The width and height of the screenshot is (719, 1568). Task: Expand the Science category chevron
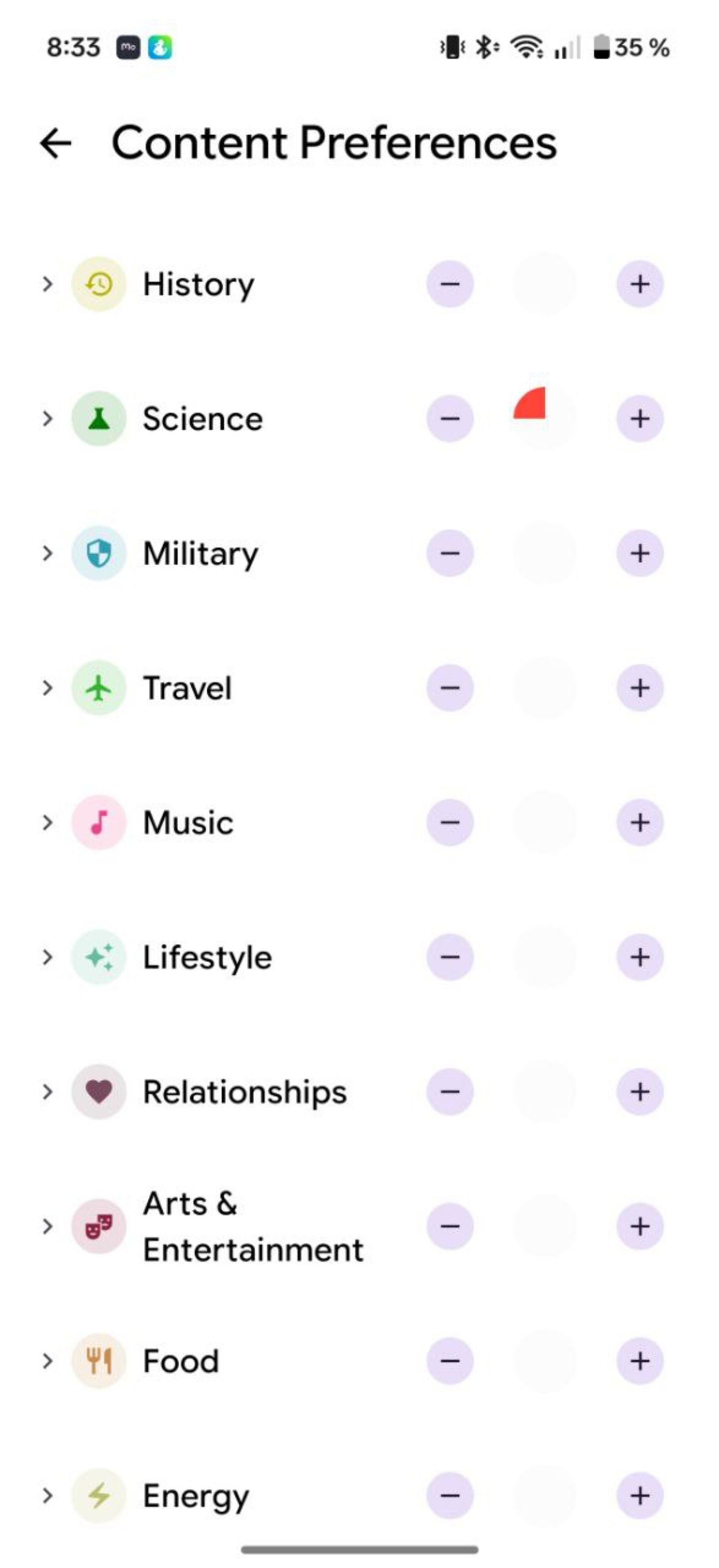pos(47,419)
